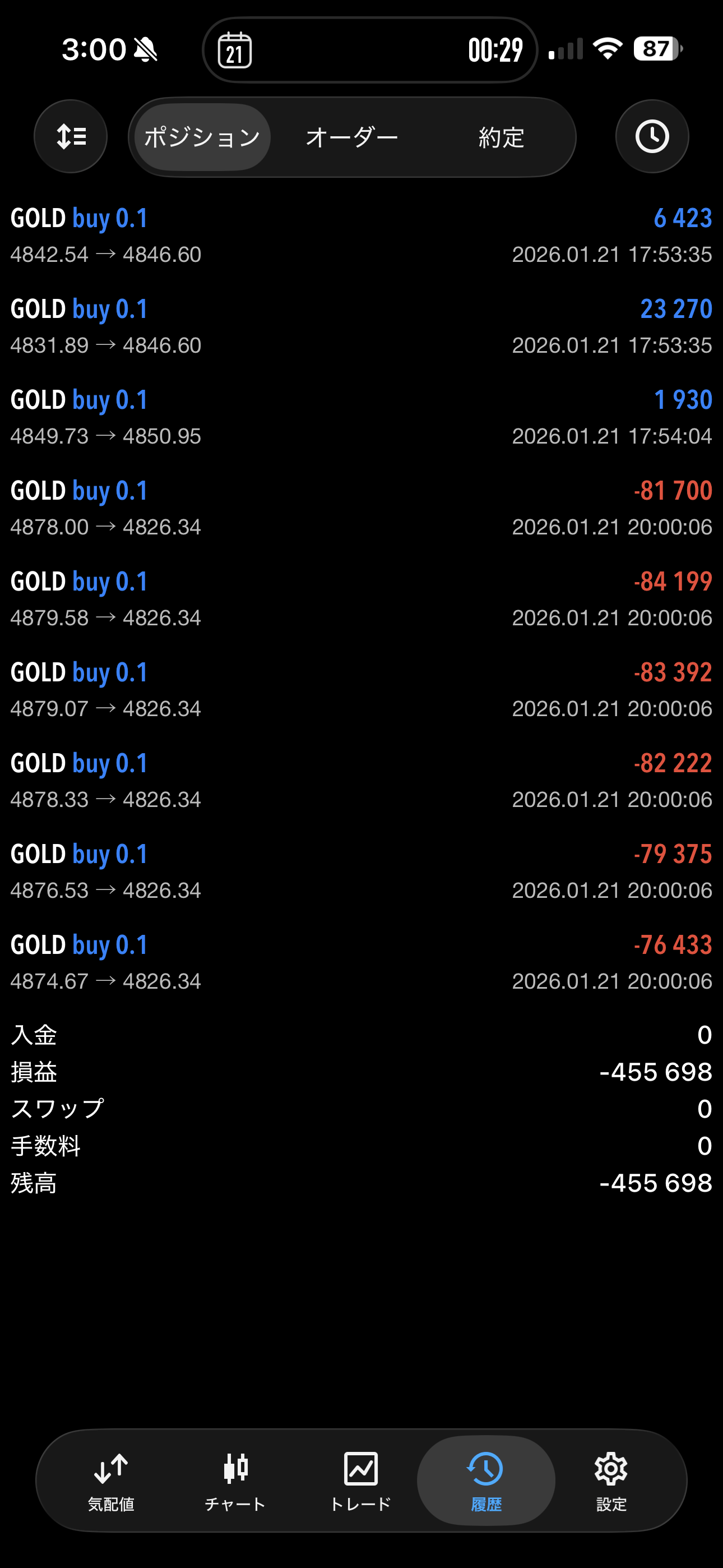Show details of the -84 199 GOLD trade
Screen dimensions: 723x1568
[x=361, y=599]
